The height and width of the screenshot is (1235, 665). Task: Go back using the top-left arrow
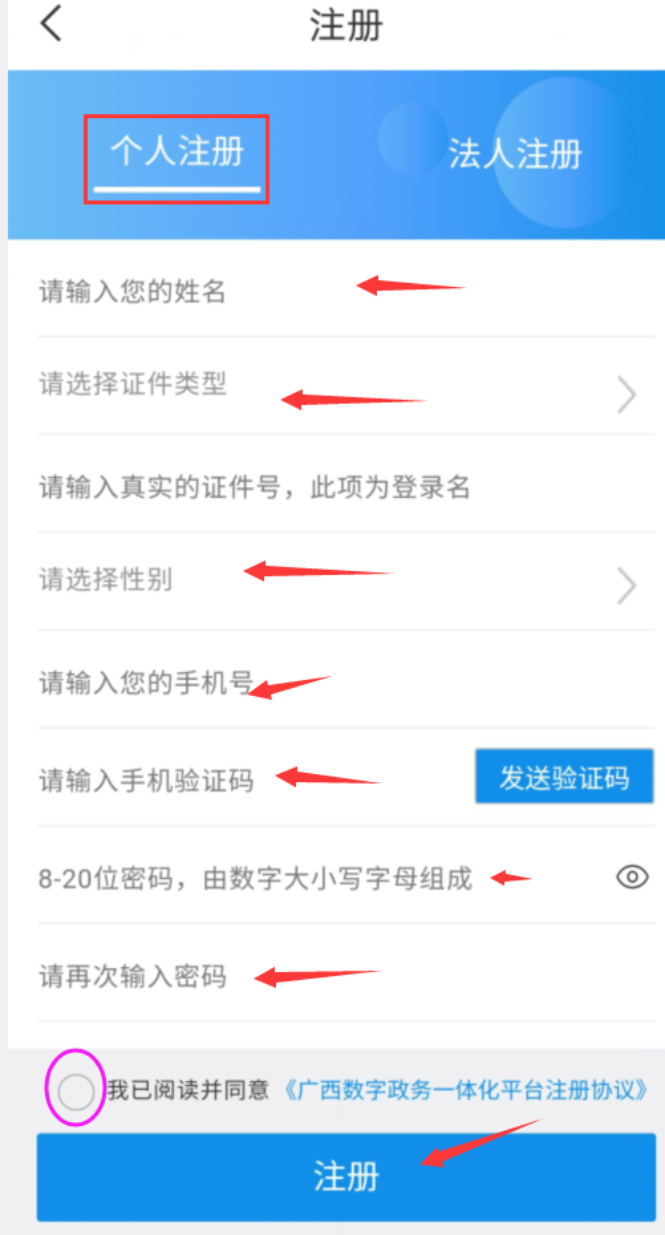pos(51,24)
